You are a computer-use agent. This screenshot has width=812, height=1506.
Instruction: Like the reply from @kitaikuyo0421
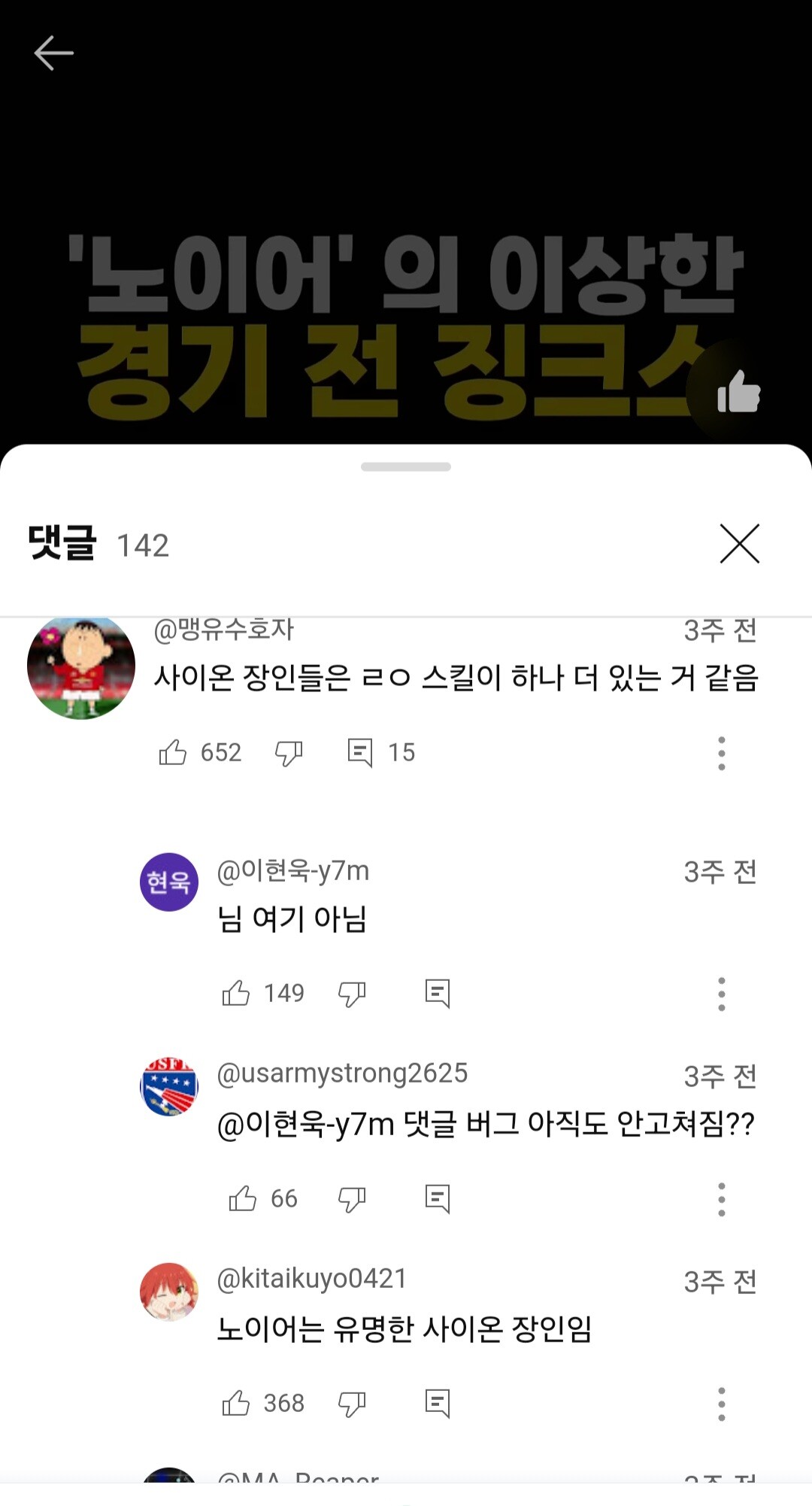tap(236, 1403)
